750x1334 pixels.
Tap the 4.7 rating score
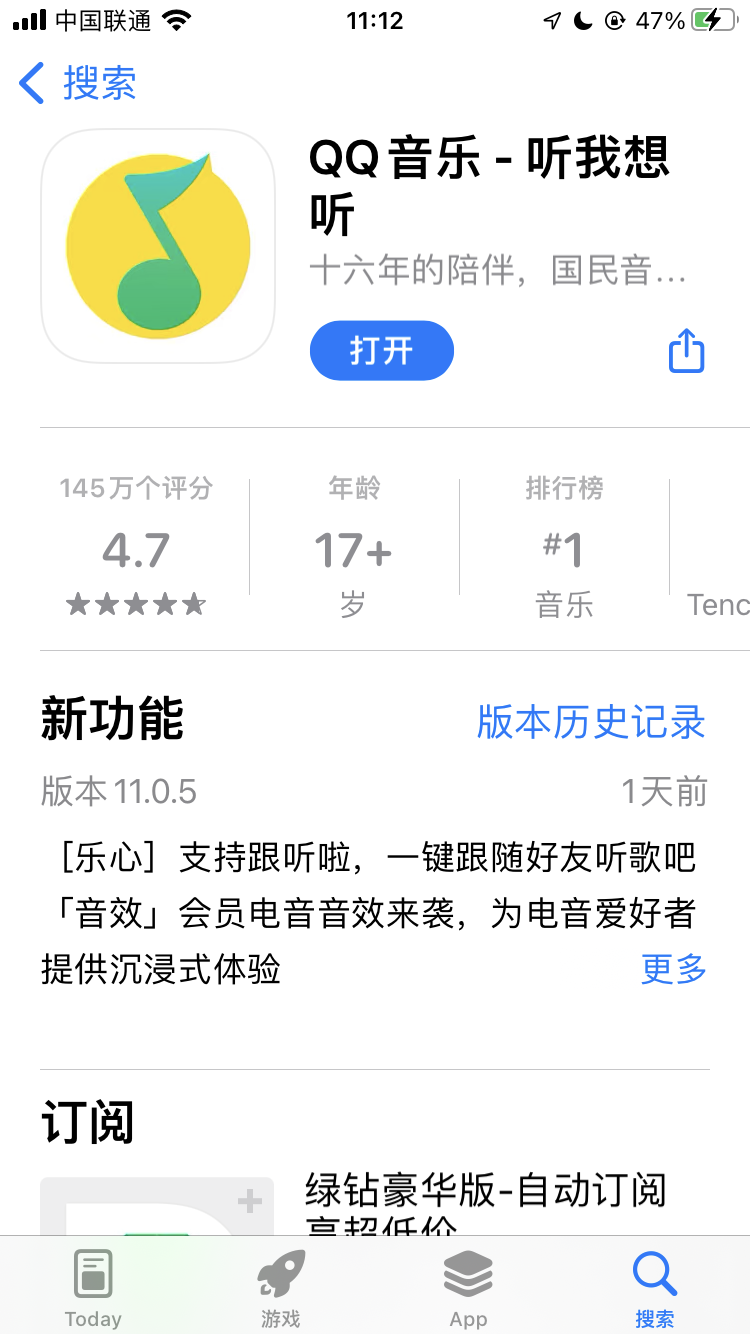[135, 550]
